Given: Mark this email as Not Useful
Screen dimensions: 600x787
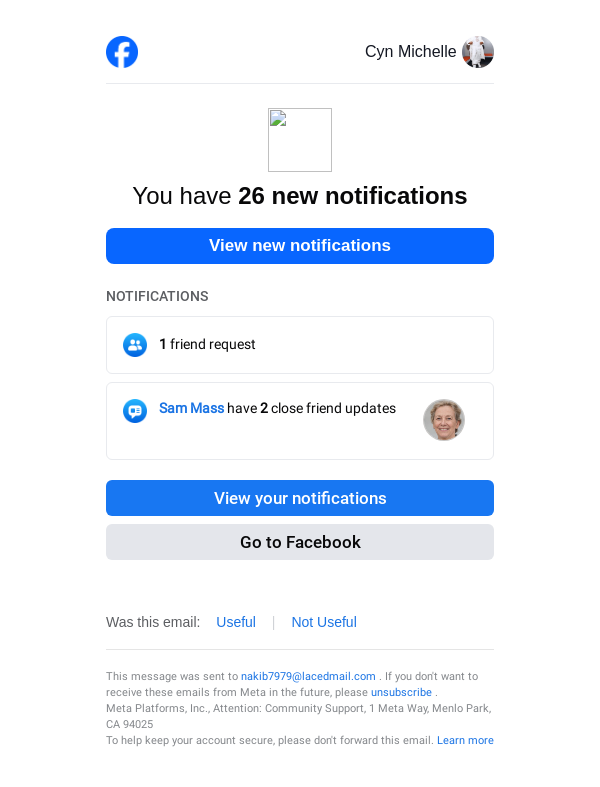Looking at the screenshot, I should click(324, 622).
